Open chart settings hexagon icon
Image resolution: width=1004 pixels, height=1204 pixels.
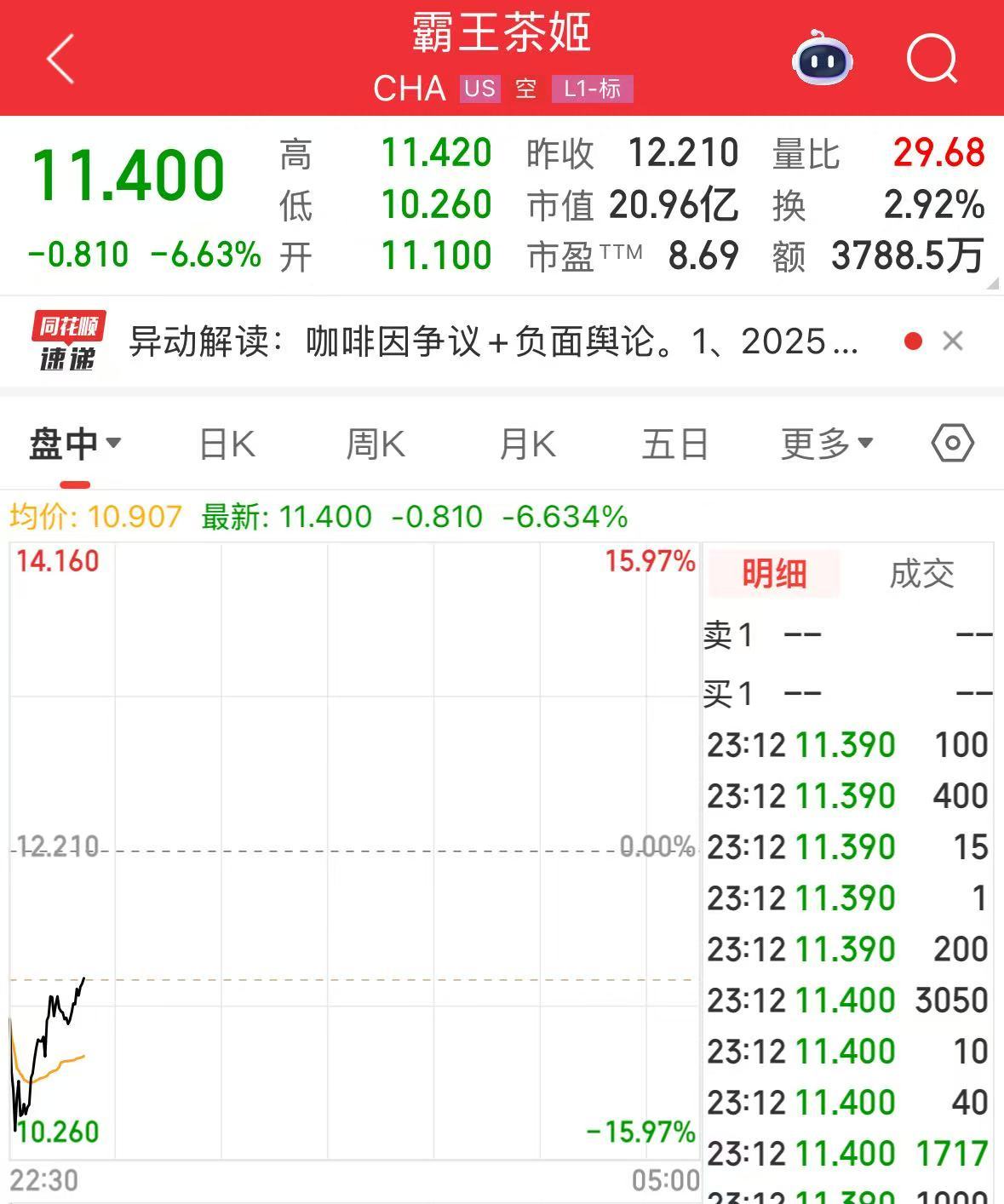952,443
